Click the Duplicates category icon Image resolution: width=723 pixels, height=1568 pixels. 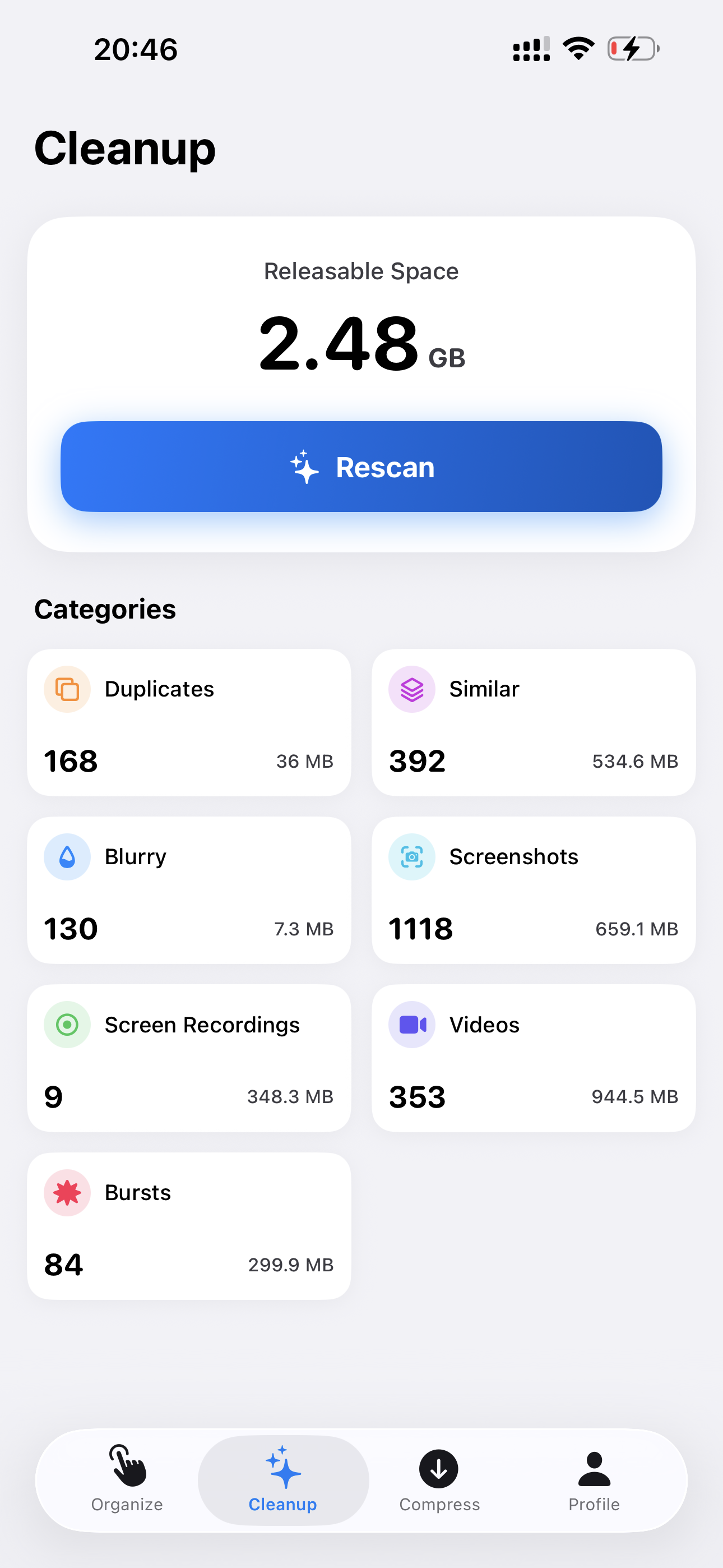[x=67, y=689]
